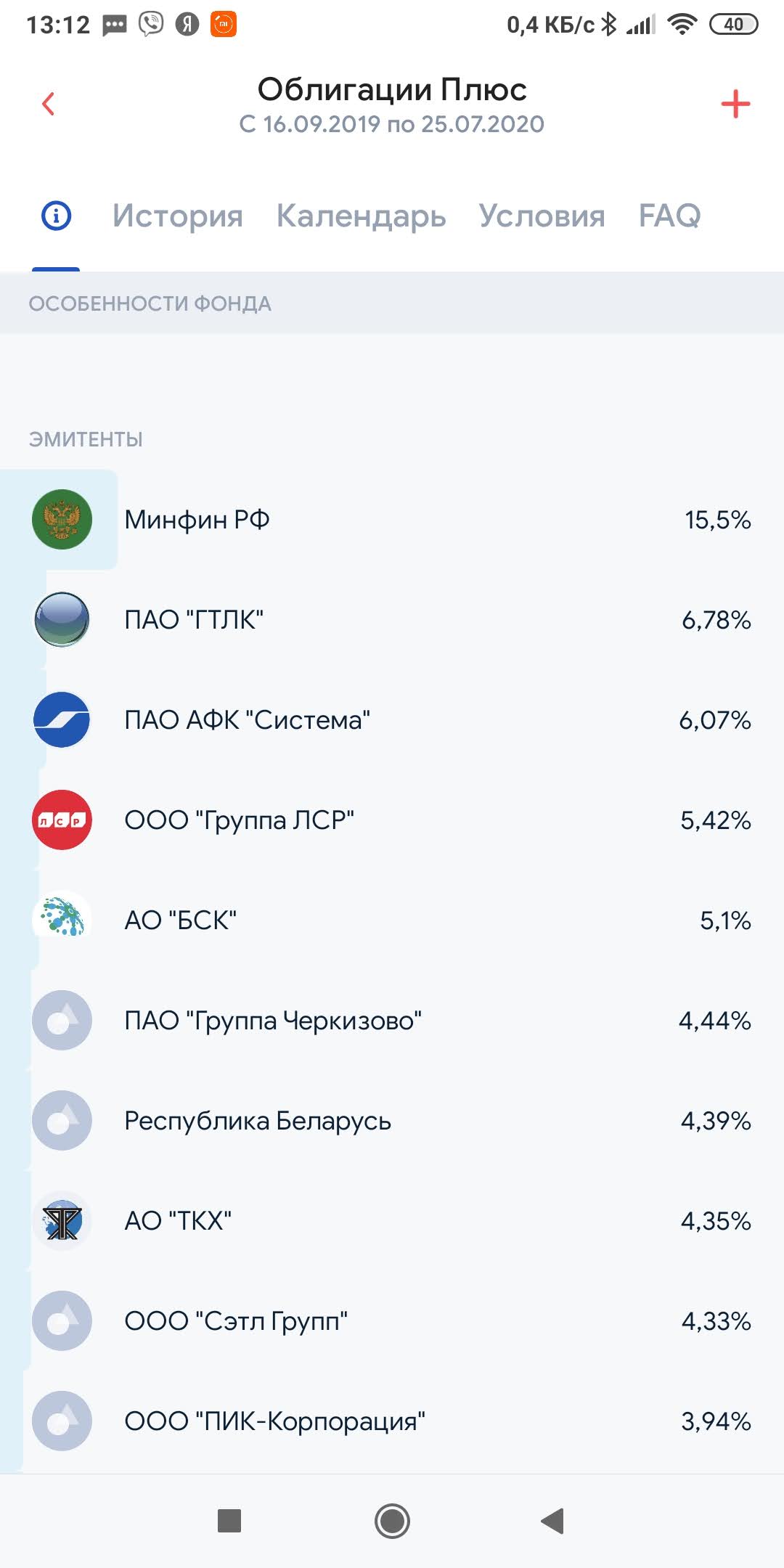The height and width of the screenshot is (1568, 784).
Task: Tap the red plus icon
Action: (x=735, y=104)
